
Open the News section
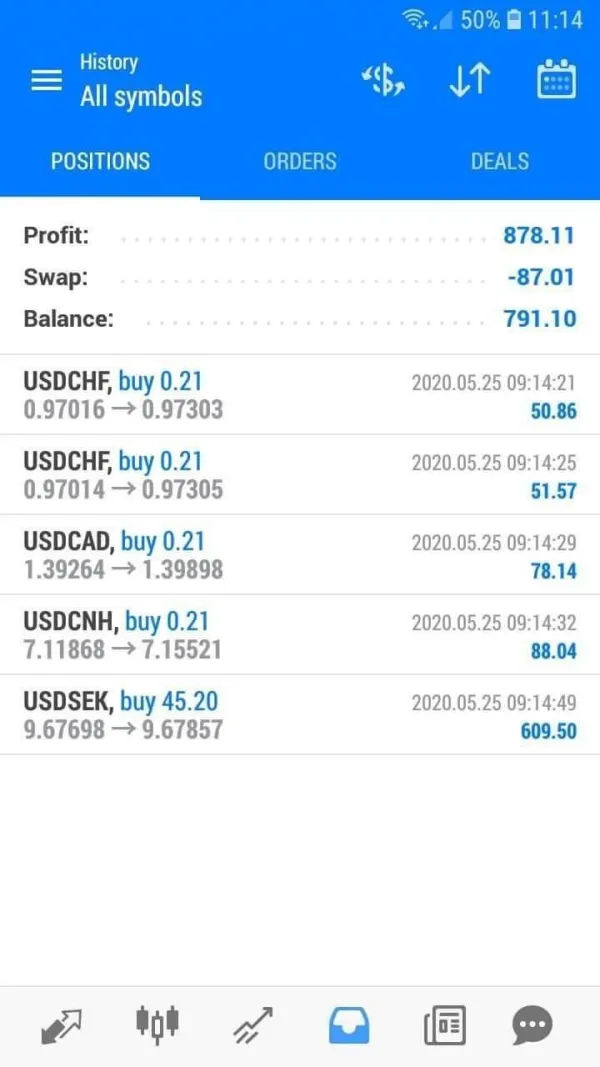[445, 1025]
